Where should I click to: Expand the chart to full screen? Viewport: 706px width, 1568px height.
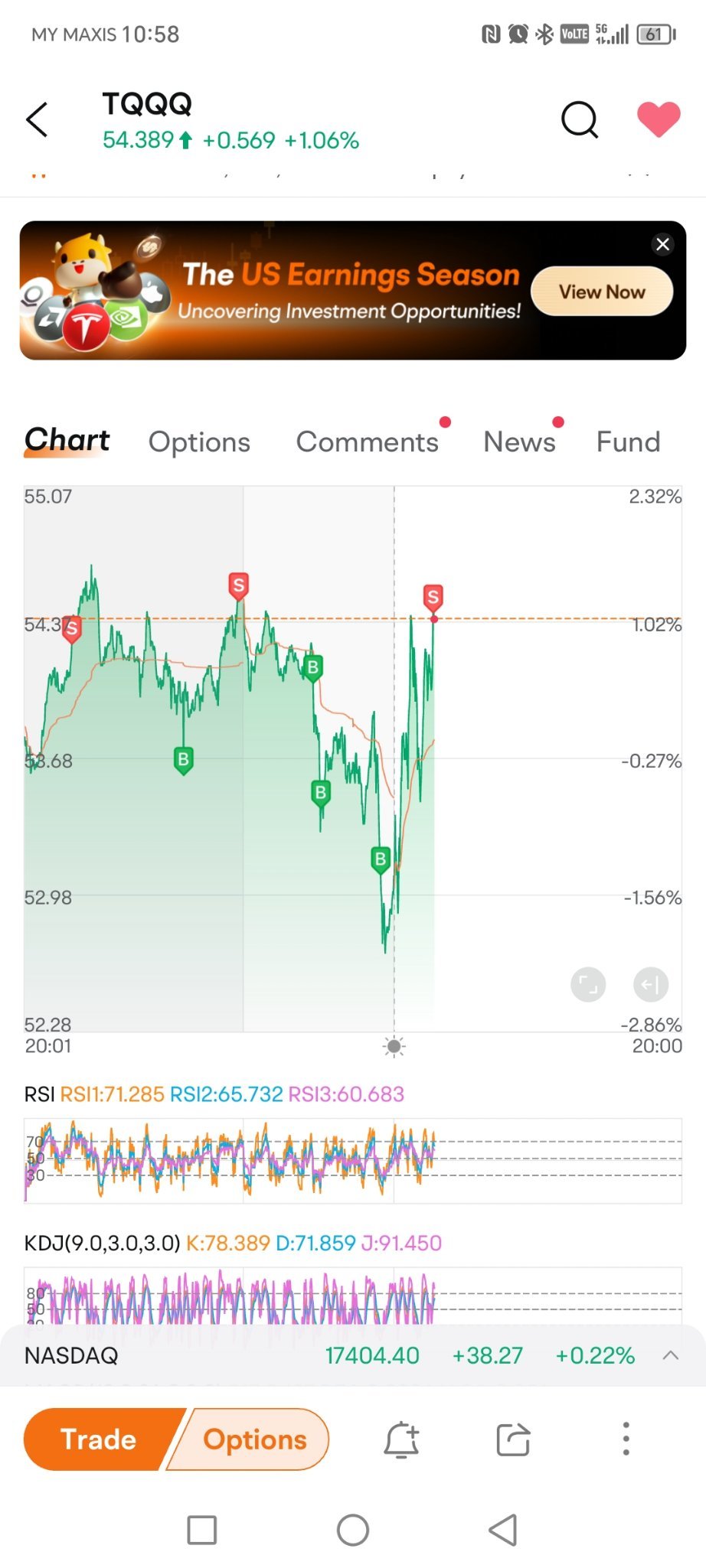(x=588, y=984)
